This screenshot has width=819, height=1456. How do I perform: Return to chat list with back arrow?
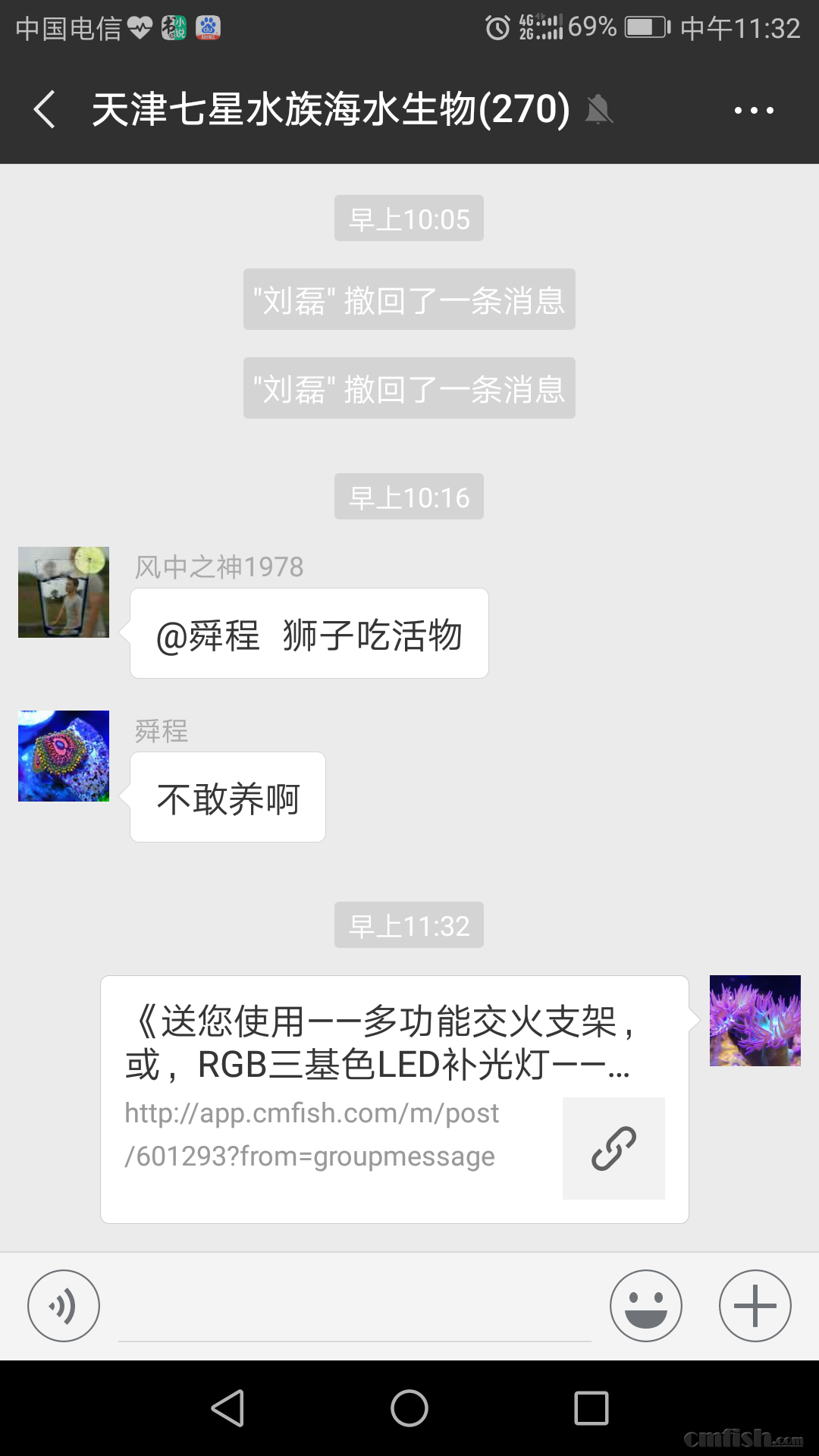(x=43, y=110)
